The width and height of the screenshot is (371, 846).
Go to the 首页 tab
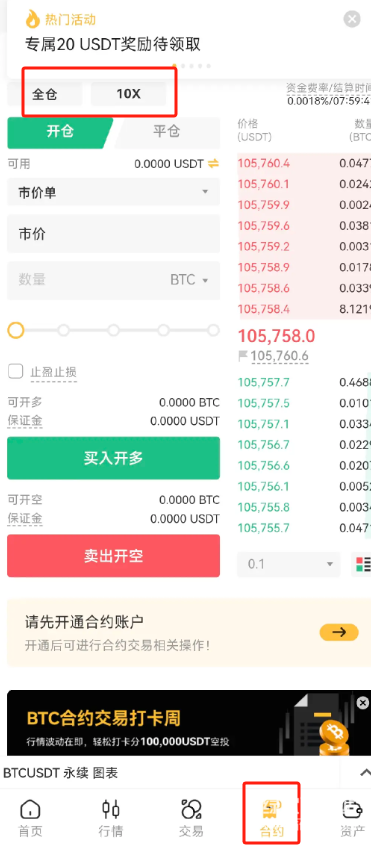(31, 817)
